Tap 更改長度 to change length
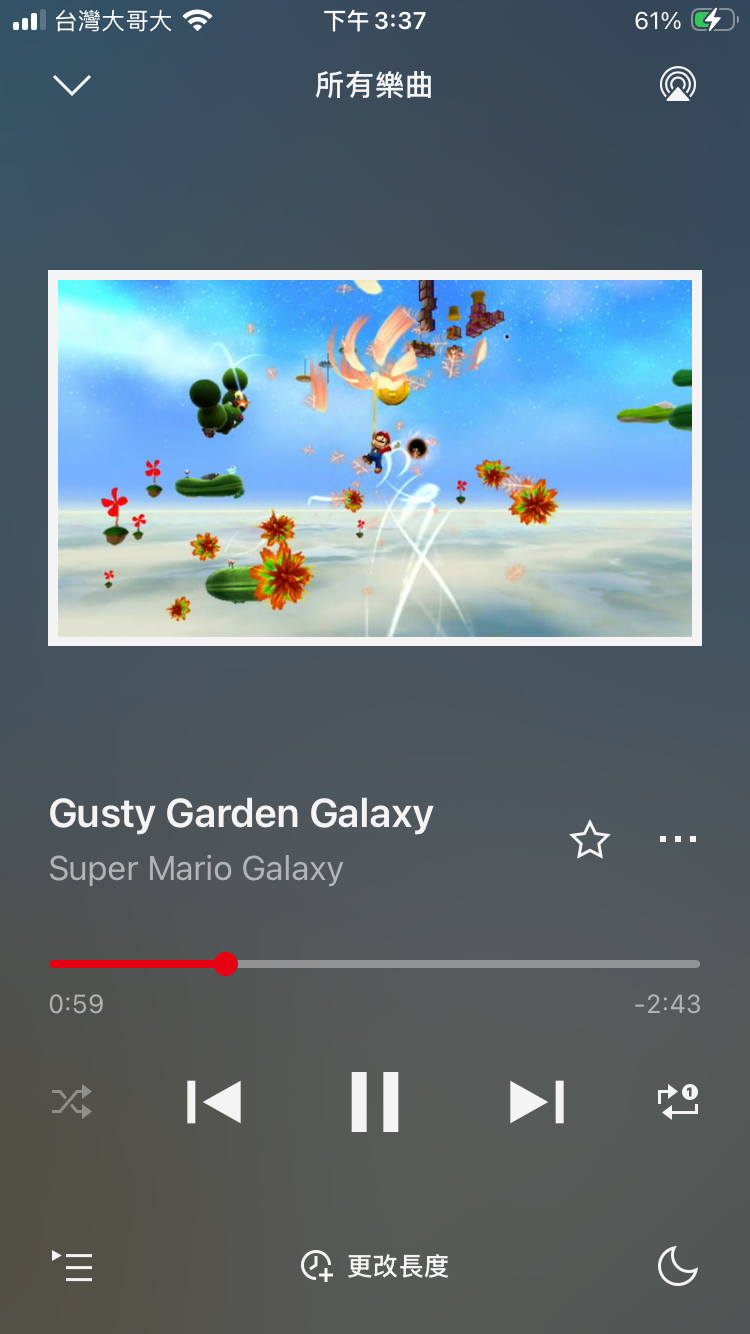The image size is (750, 1334). coord(375,1267)
